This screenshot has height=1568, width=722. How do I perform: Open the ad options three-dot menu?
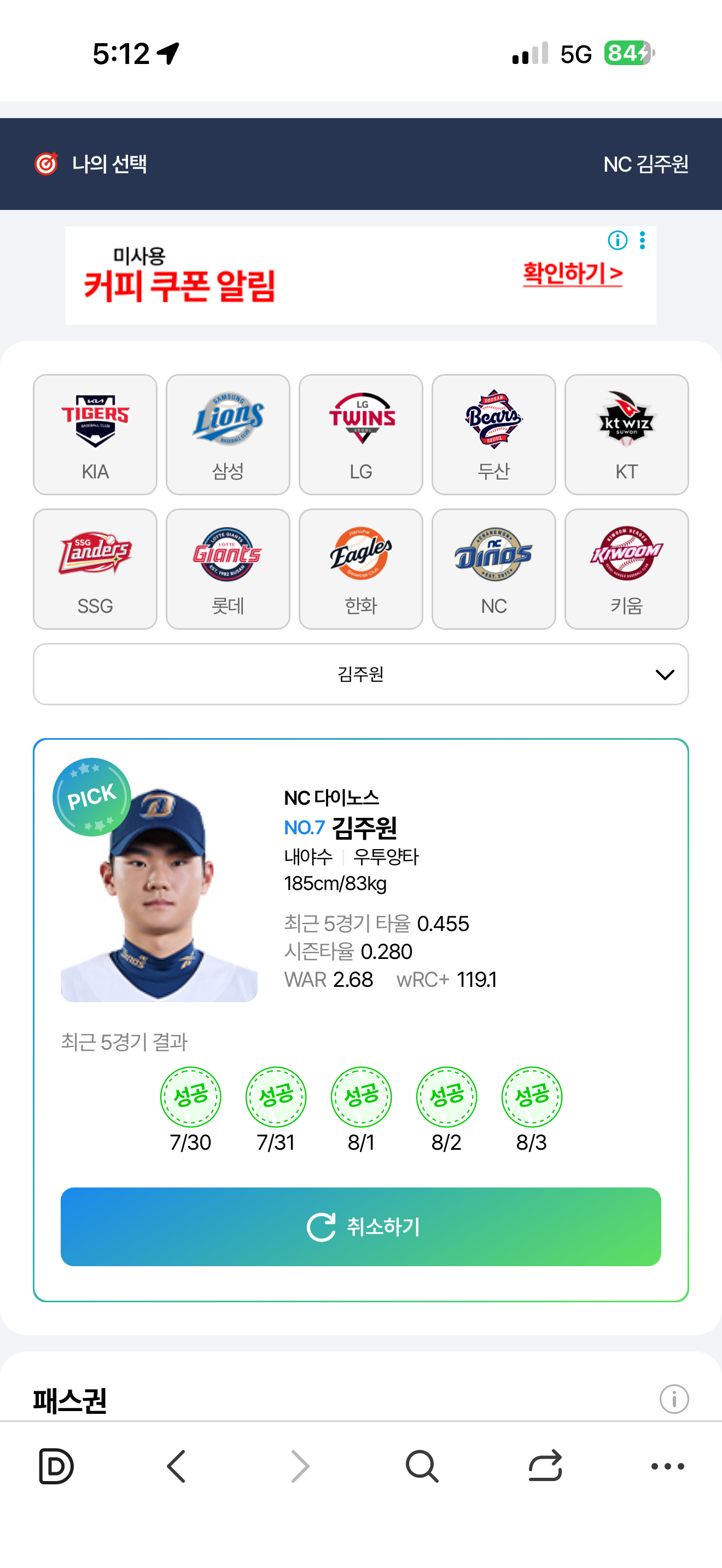tap(642, 241)
